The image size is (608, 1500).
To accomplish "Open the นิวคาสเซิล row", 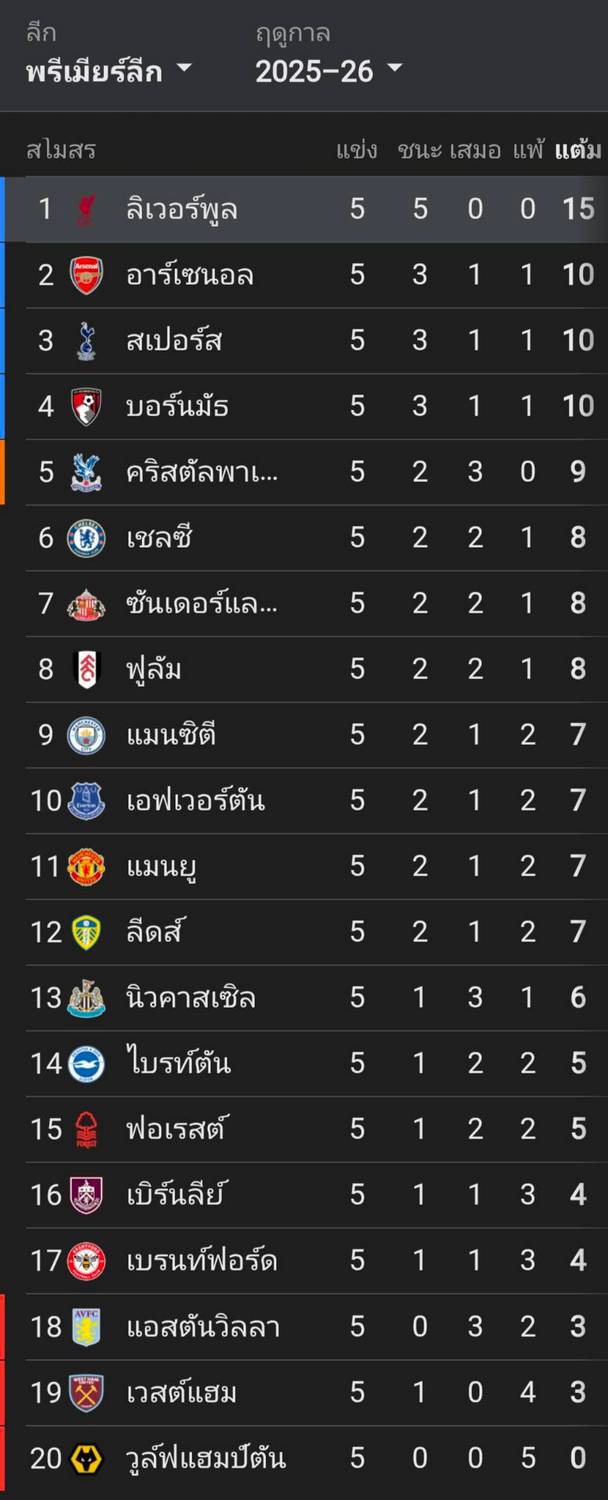I will (x=191, y=998).
